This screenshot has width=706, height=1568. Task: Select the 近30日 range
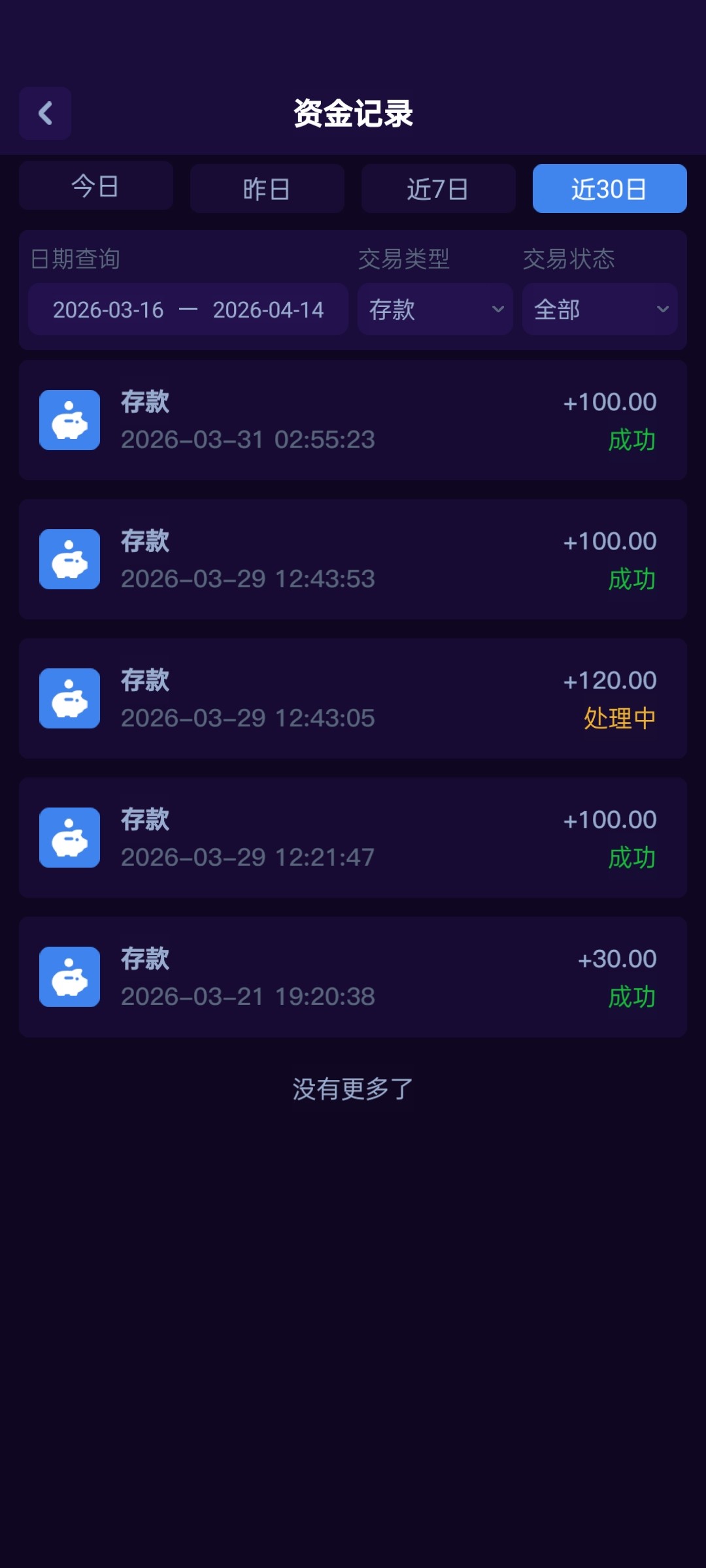coord(609,189)
